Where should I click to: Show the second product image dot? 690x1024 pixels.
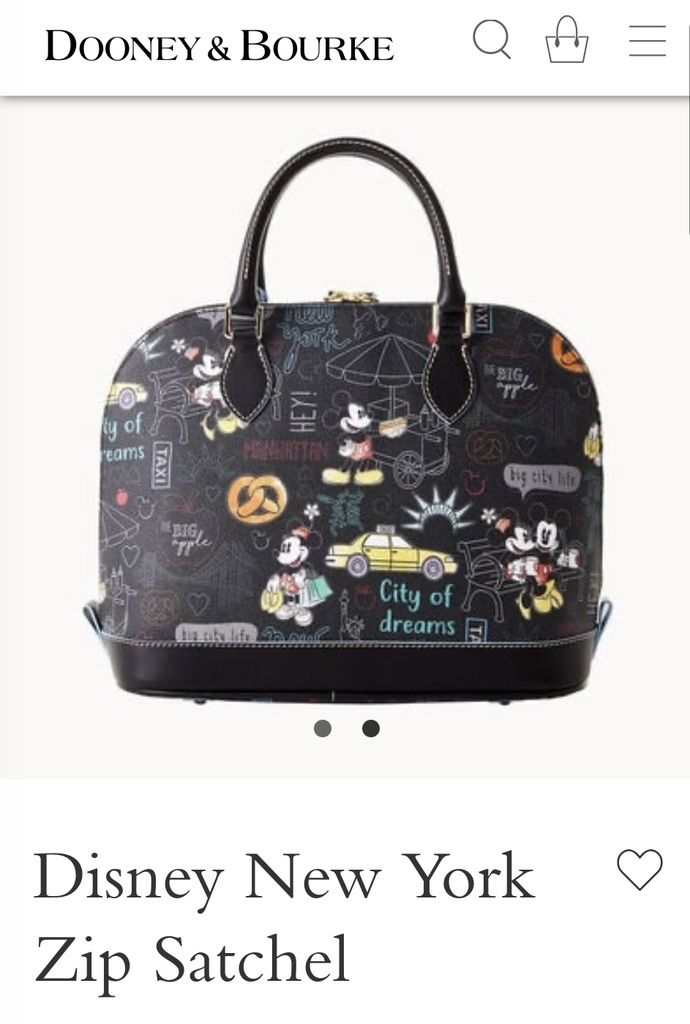[x=370, y=728]
